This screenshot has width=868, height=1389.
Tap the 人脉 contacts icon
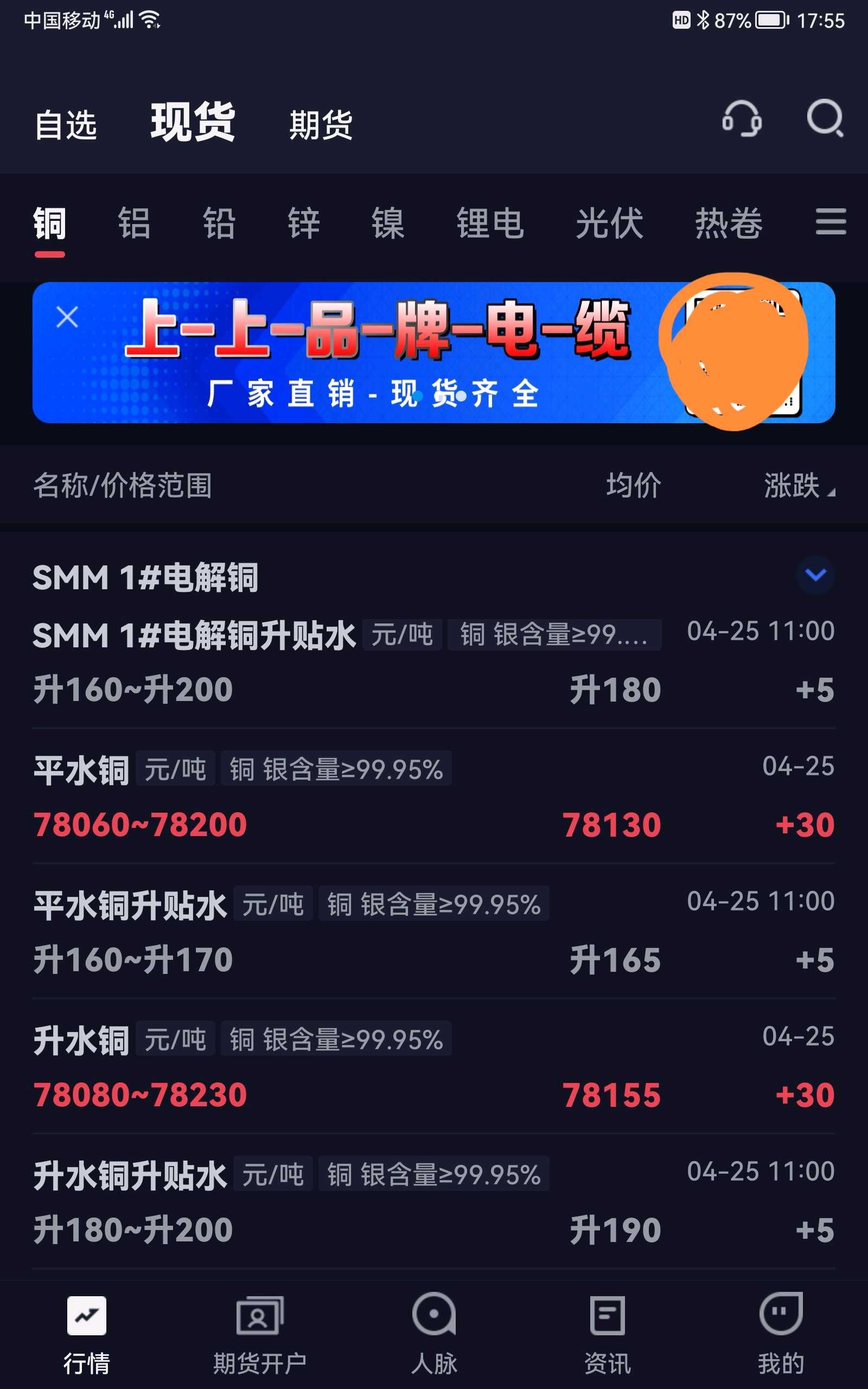(434, 1320)
